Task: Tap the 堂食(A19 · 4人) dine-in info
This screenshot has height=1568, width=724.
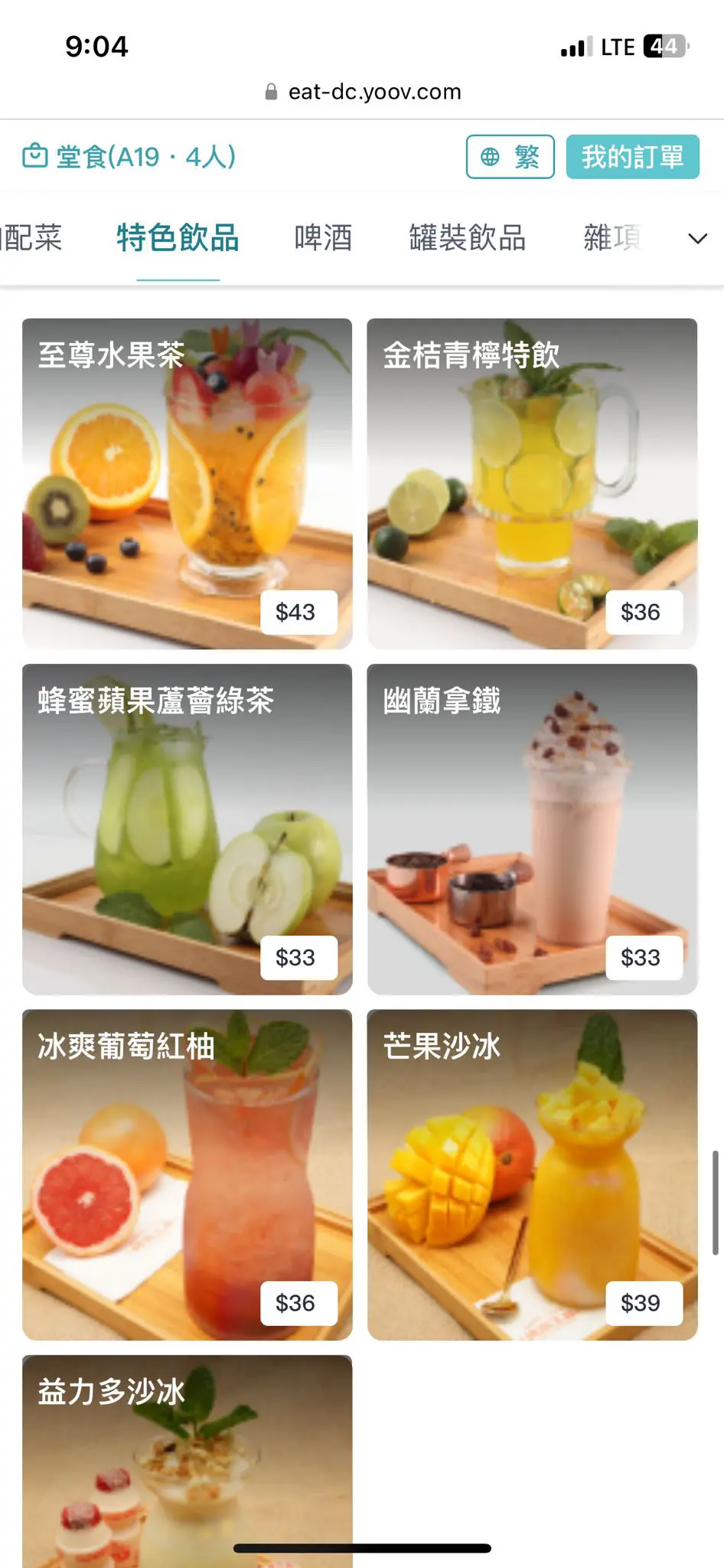Action: pyautogui.click(x=129, y=157)
